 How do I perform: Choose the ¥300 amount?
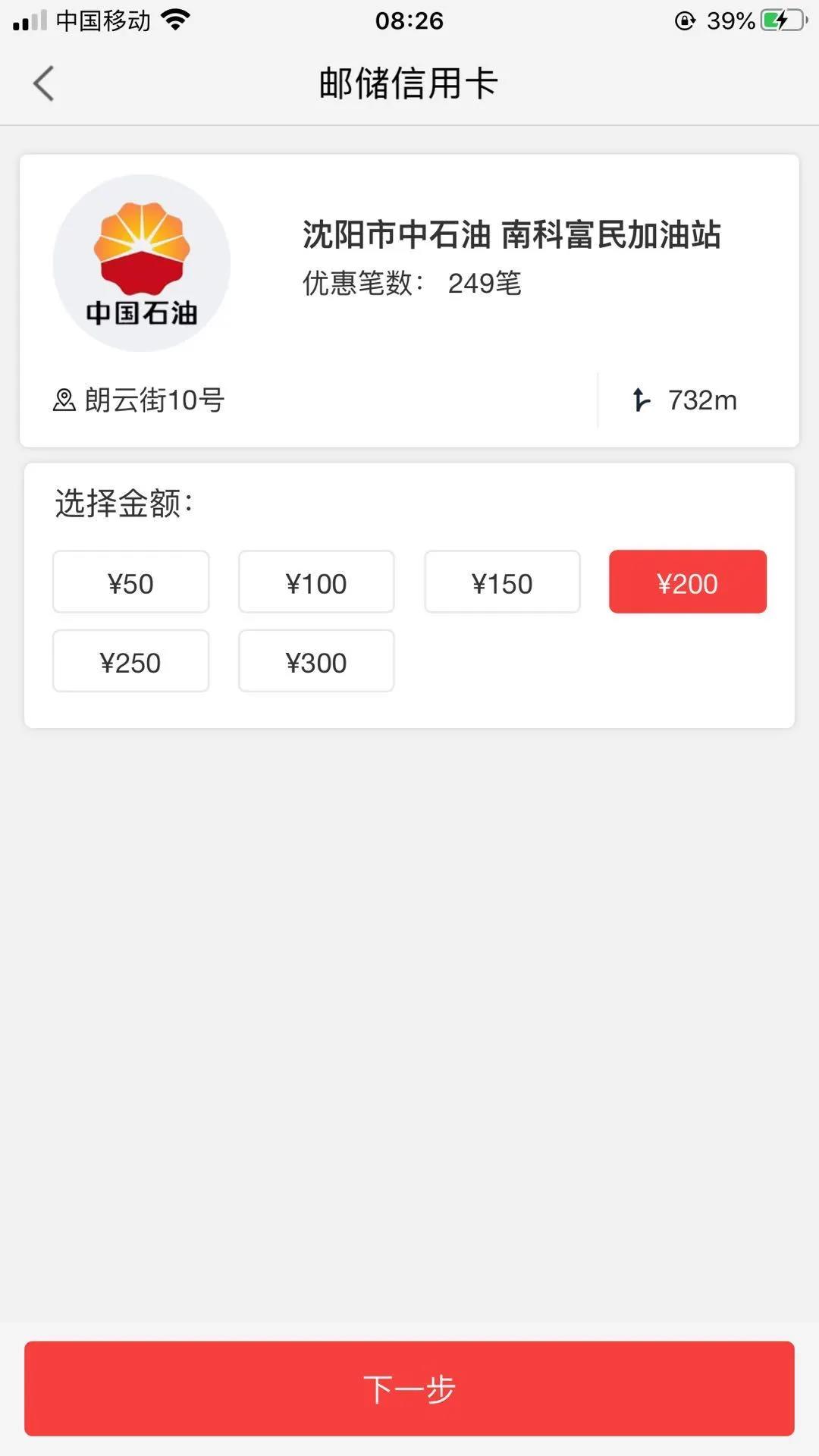click(316, 661)
